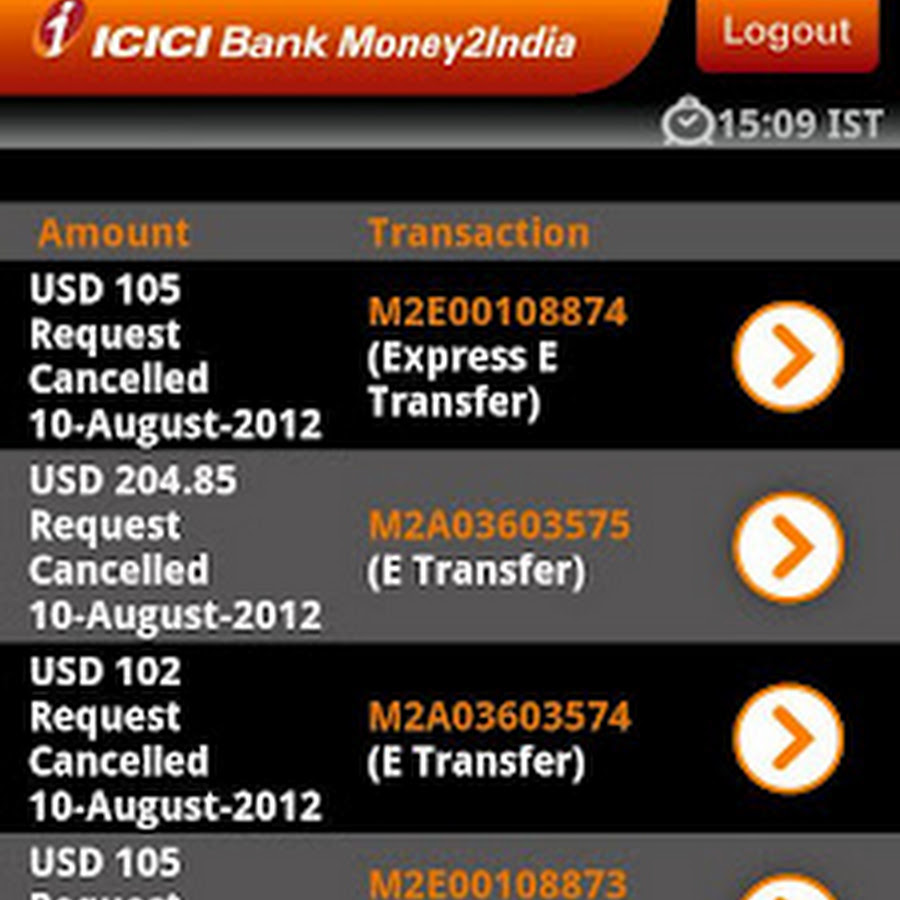Open details arrow for transaction M2A03603574
The height and width of the screenshot is (900, 900).
pos(788,738)
